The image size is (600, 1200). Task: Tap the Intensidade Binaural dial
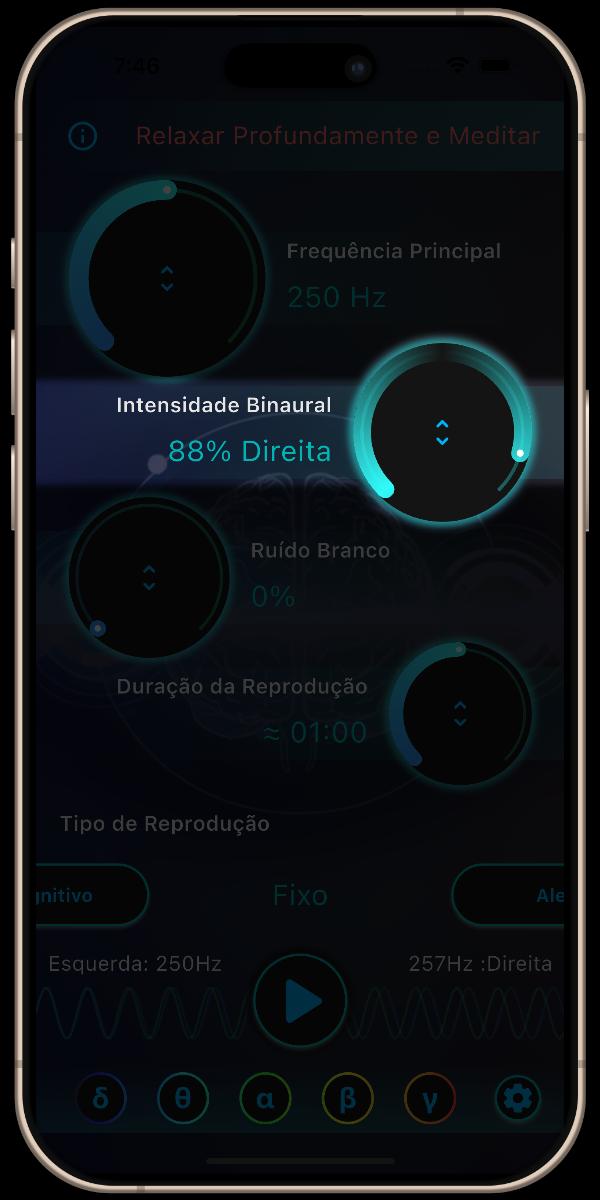[442, 433]
